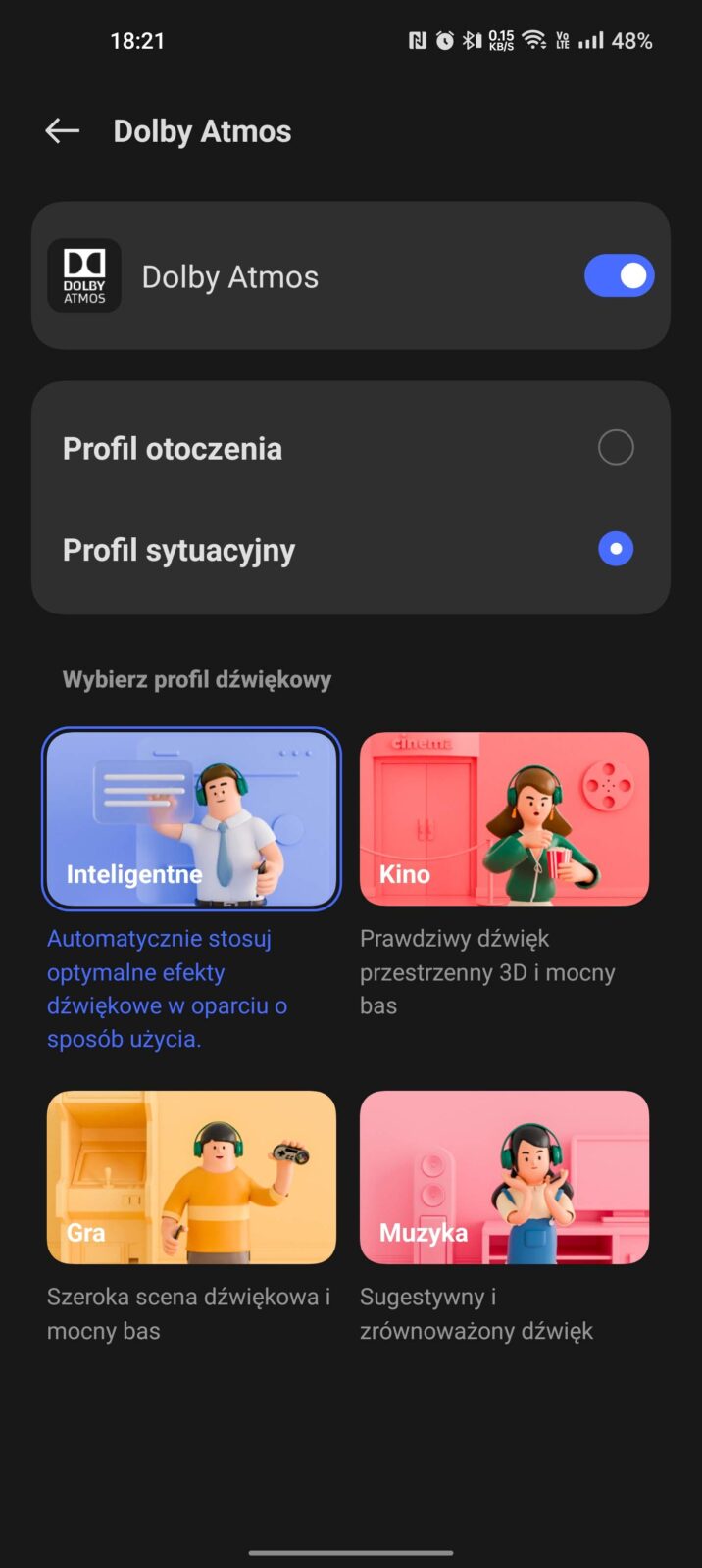Turn off the Dolby Atmos switch
702x1568 pixels.
point(618,276)
